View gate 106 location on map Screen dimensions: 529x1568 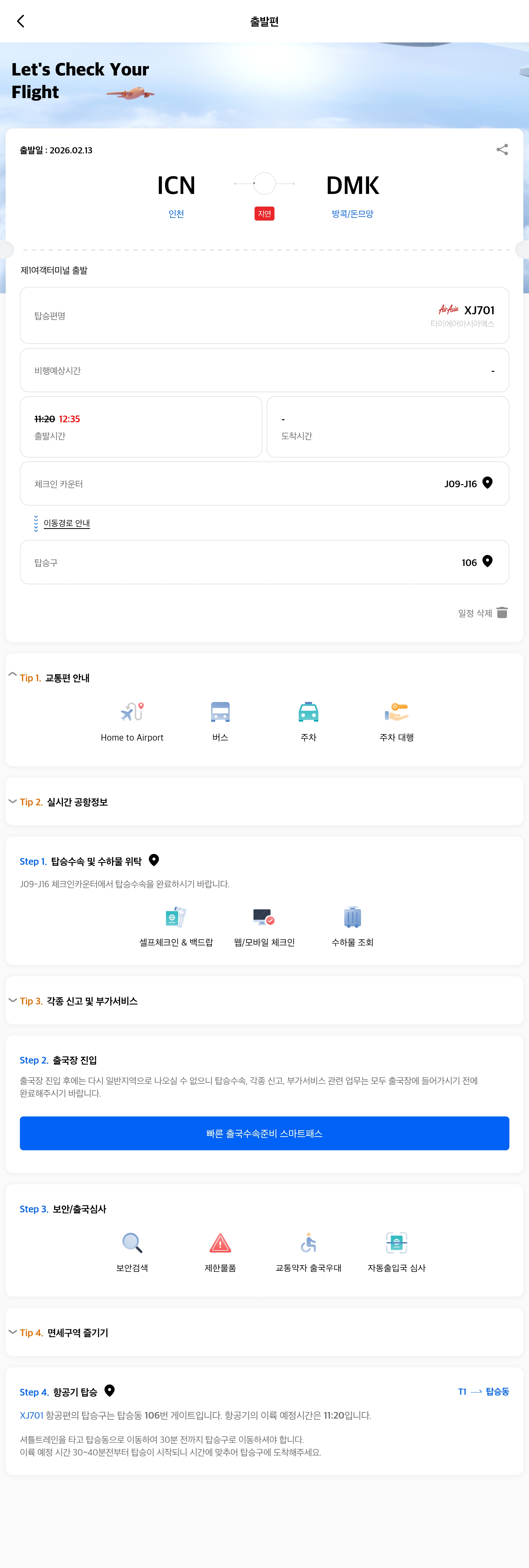tap(487, 561)
